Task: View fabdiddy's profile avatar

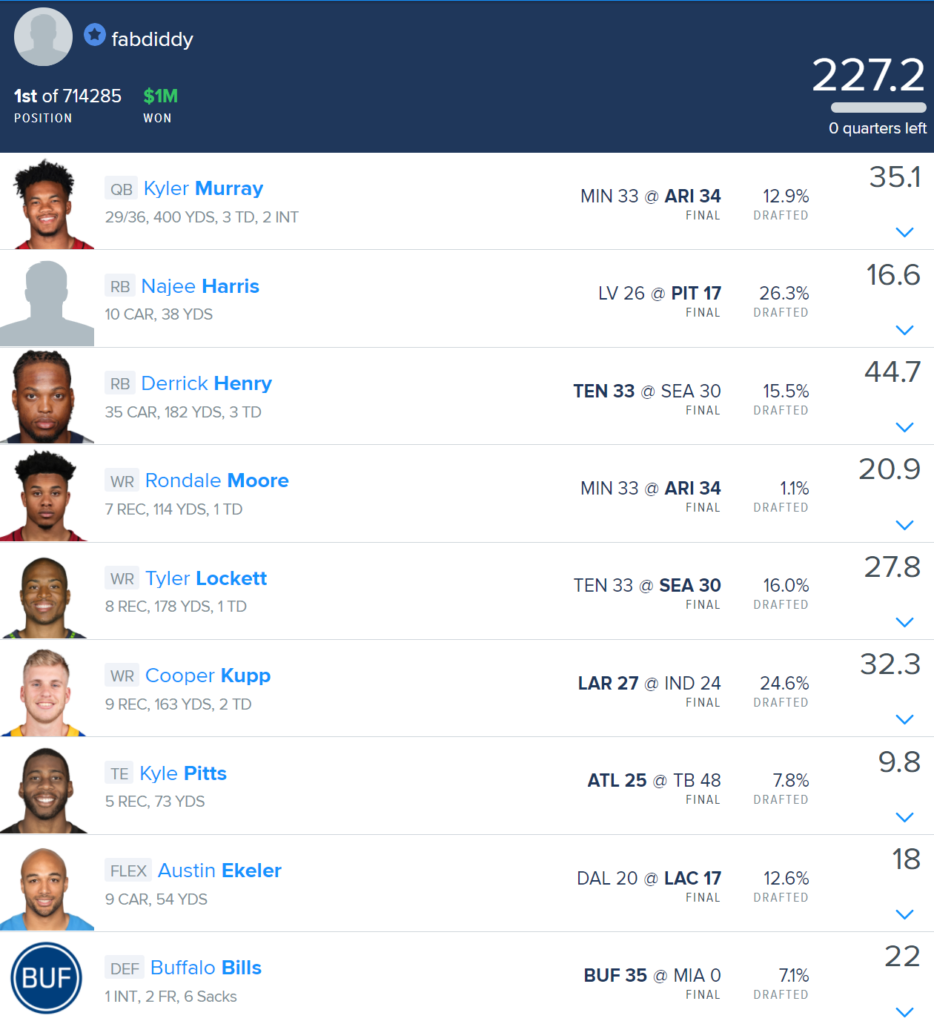Action: pos(43,37)
